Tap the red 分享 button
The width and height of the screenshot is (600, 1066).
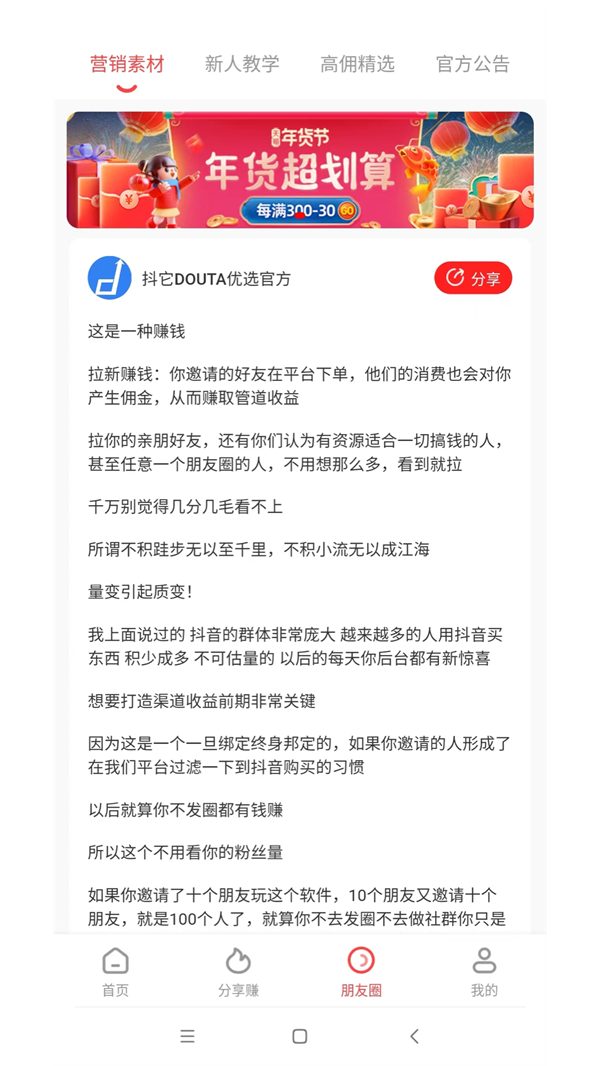click(473, 278)
